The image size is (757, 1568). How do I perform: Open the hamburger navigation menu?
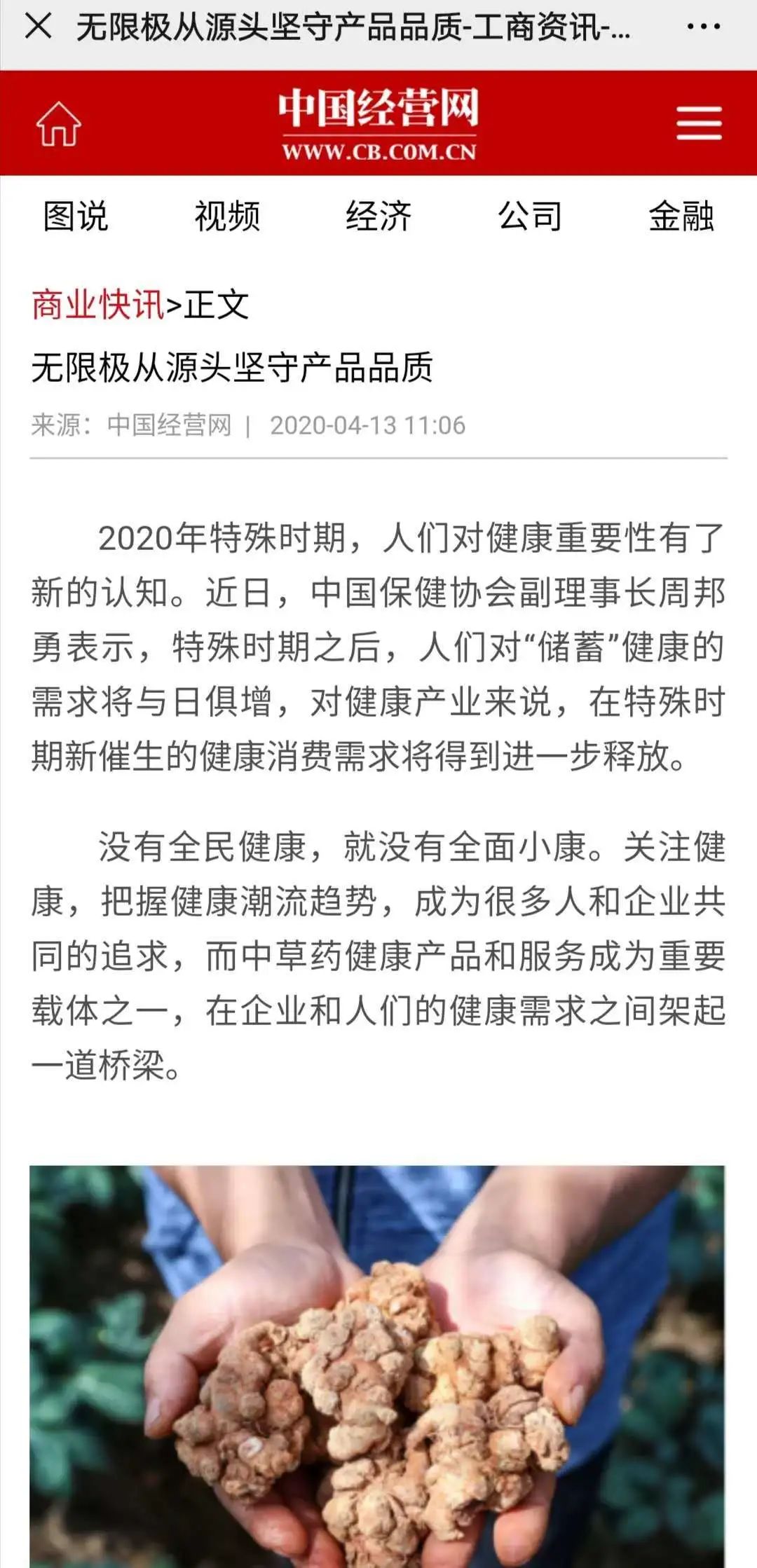tap(699, 123)
